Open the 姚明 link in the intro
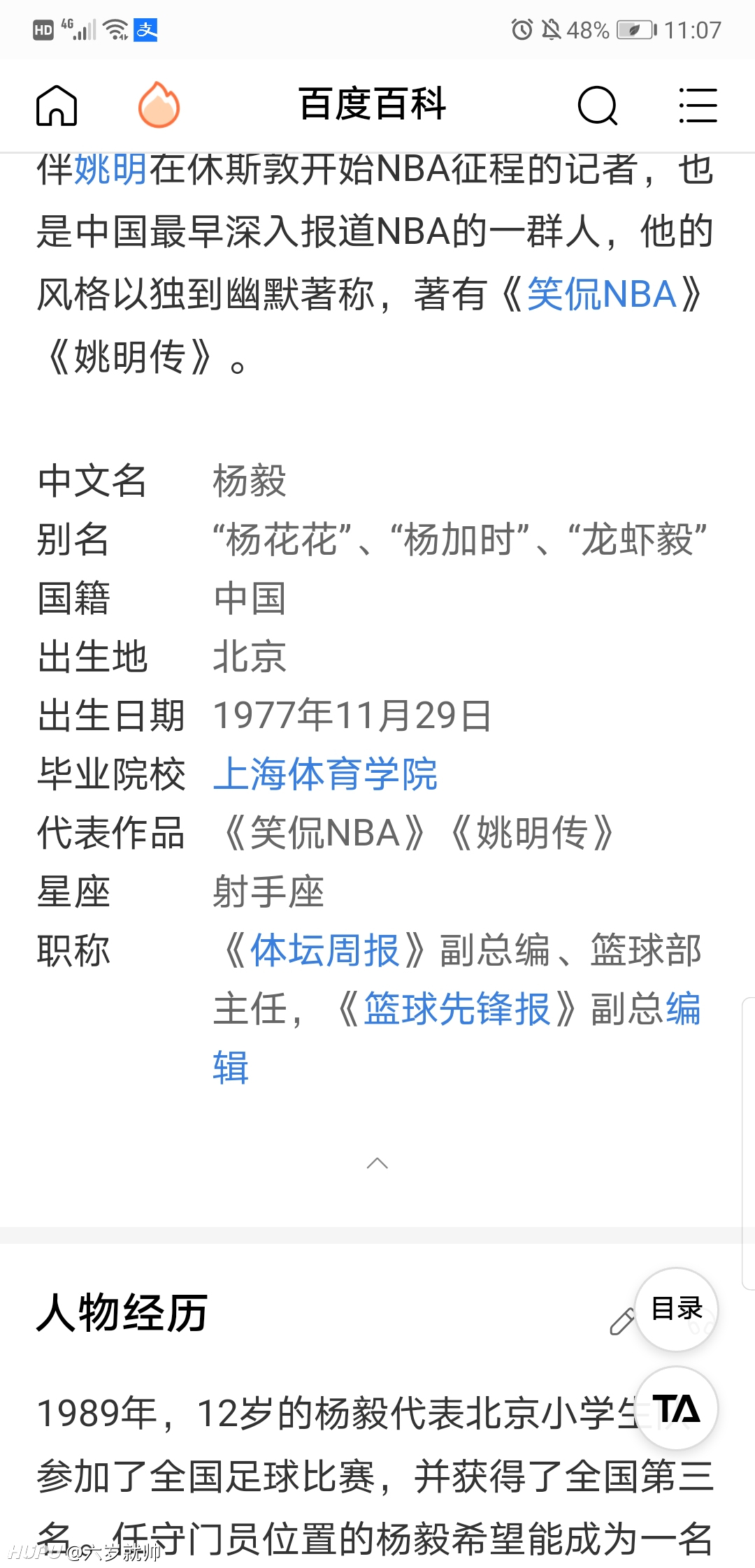 point(110,169)
